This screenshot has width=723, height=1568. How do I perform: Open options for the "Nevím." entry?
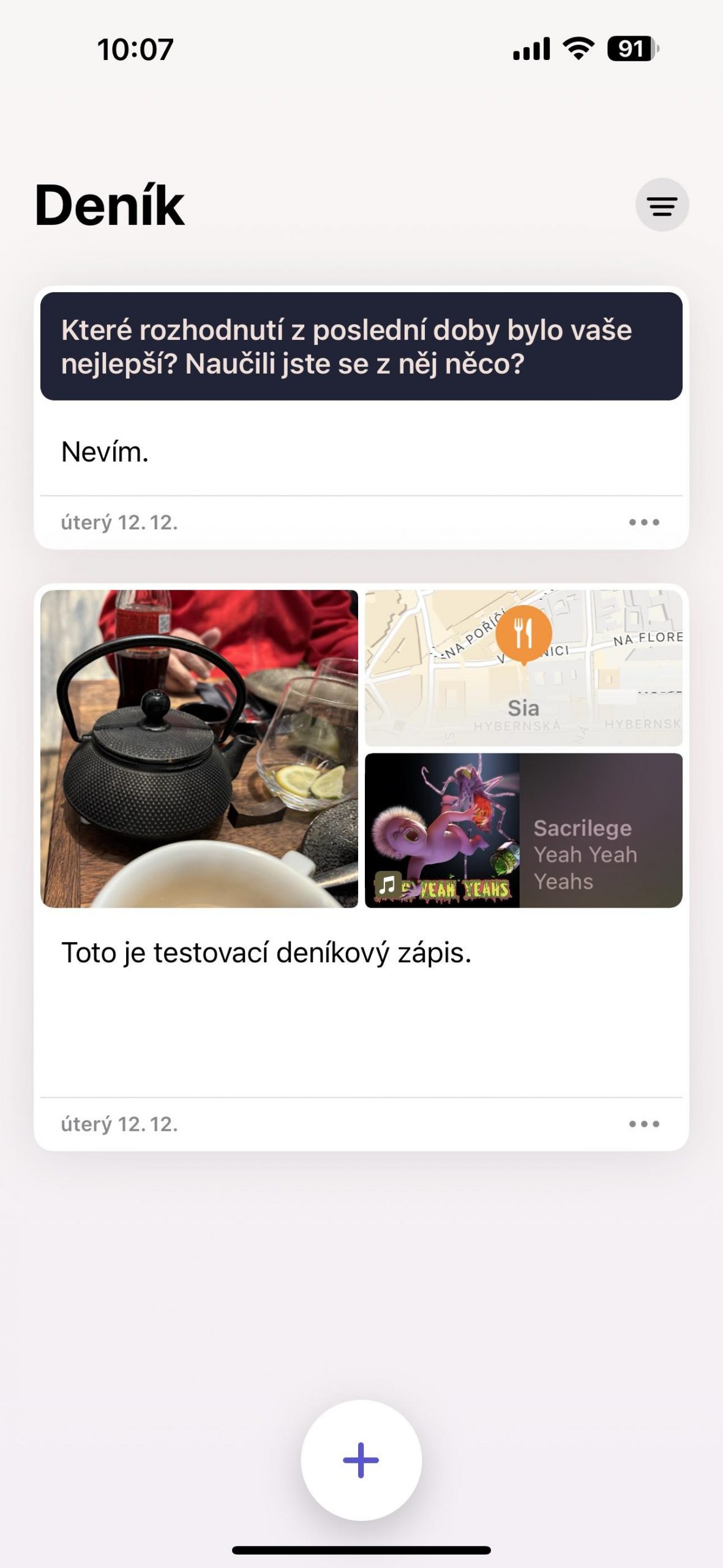[x=644, y=522]
